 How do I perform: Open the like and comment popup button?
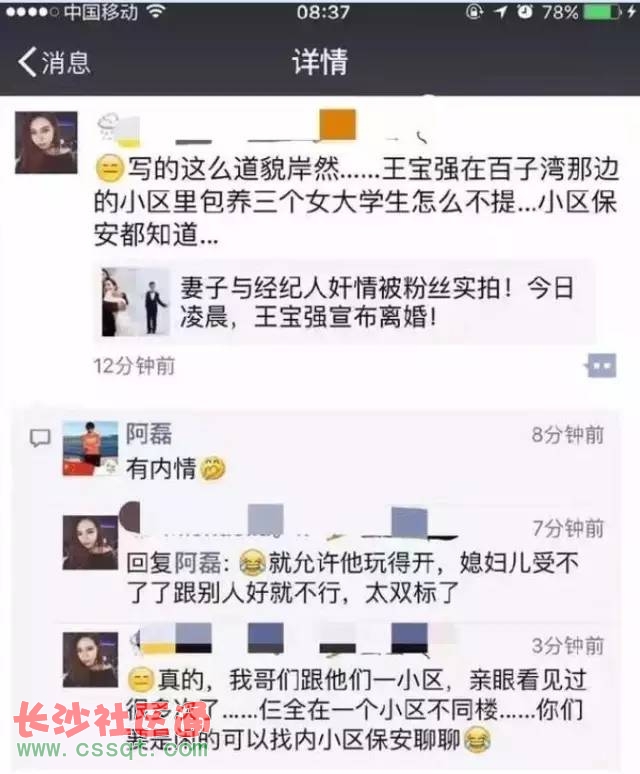pyautogui.click(x=601, y=366)
